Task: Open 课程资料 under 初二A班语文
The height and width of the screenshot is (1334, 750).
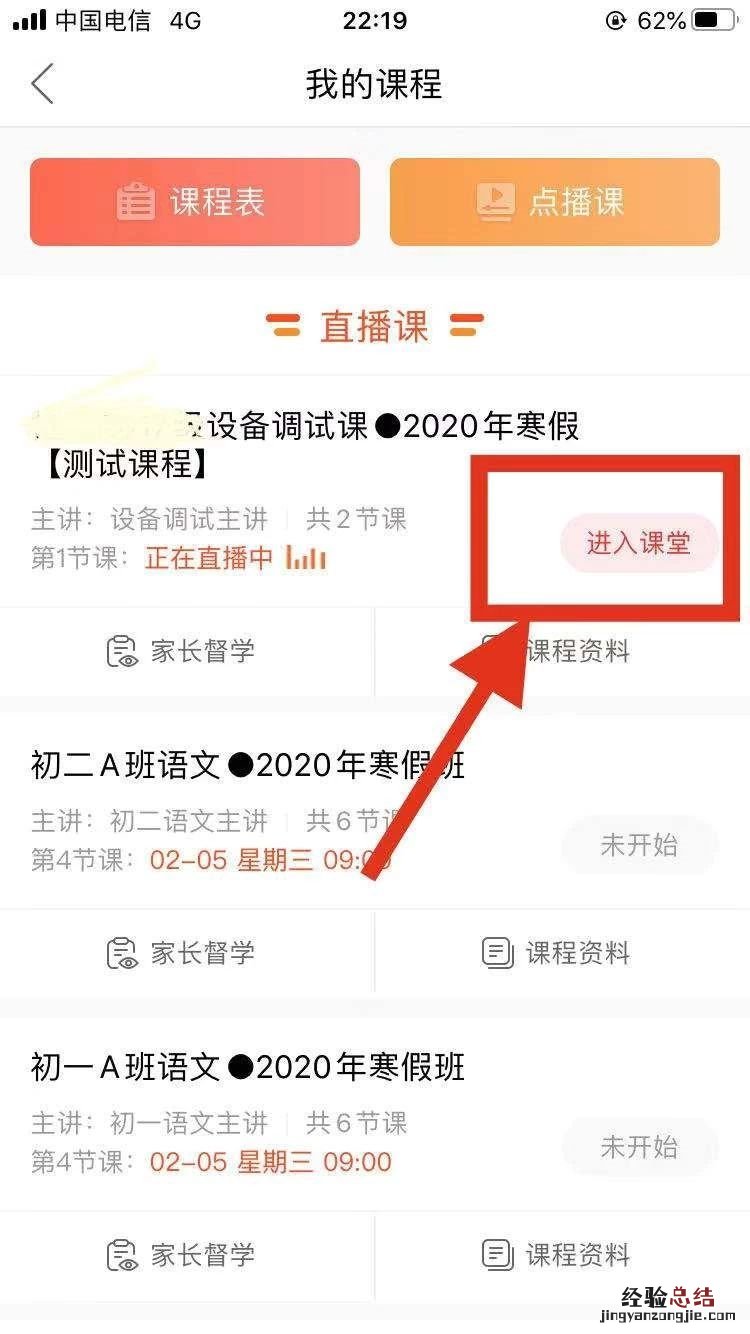Action: [x=558, y=953]
